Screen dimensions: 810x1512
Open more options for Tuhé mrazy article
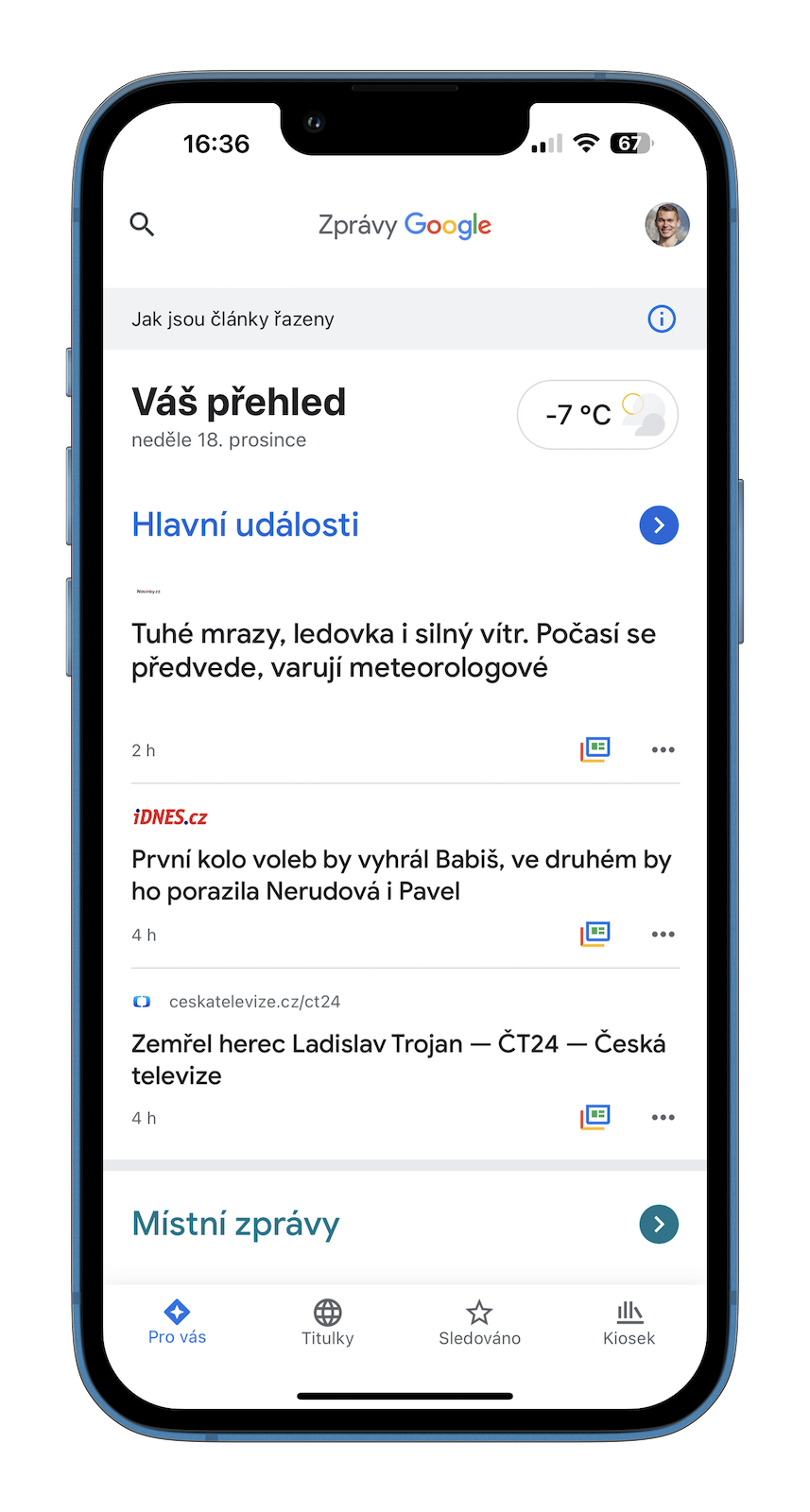(664, 749)
